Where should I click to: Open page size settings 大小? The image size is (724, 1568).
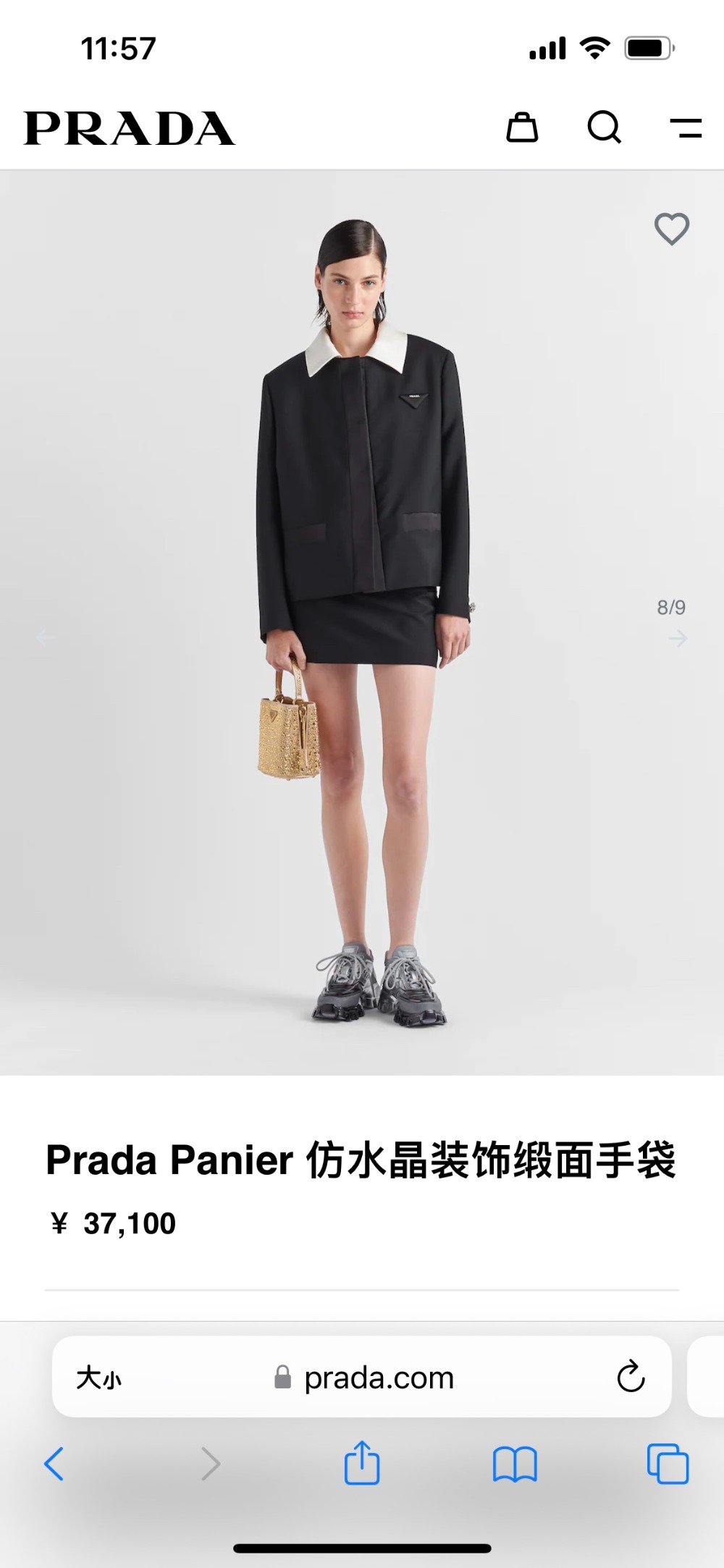[x=99, y=1378]
